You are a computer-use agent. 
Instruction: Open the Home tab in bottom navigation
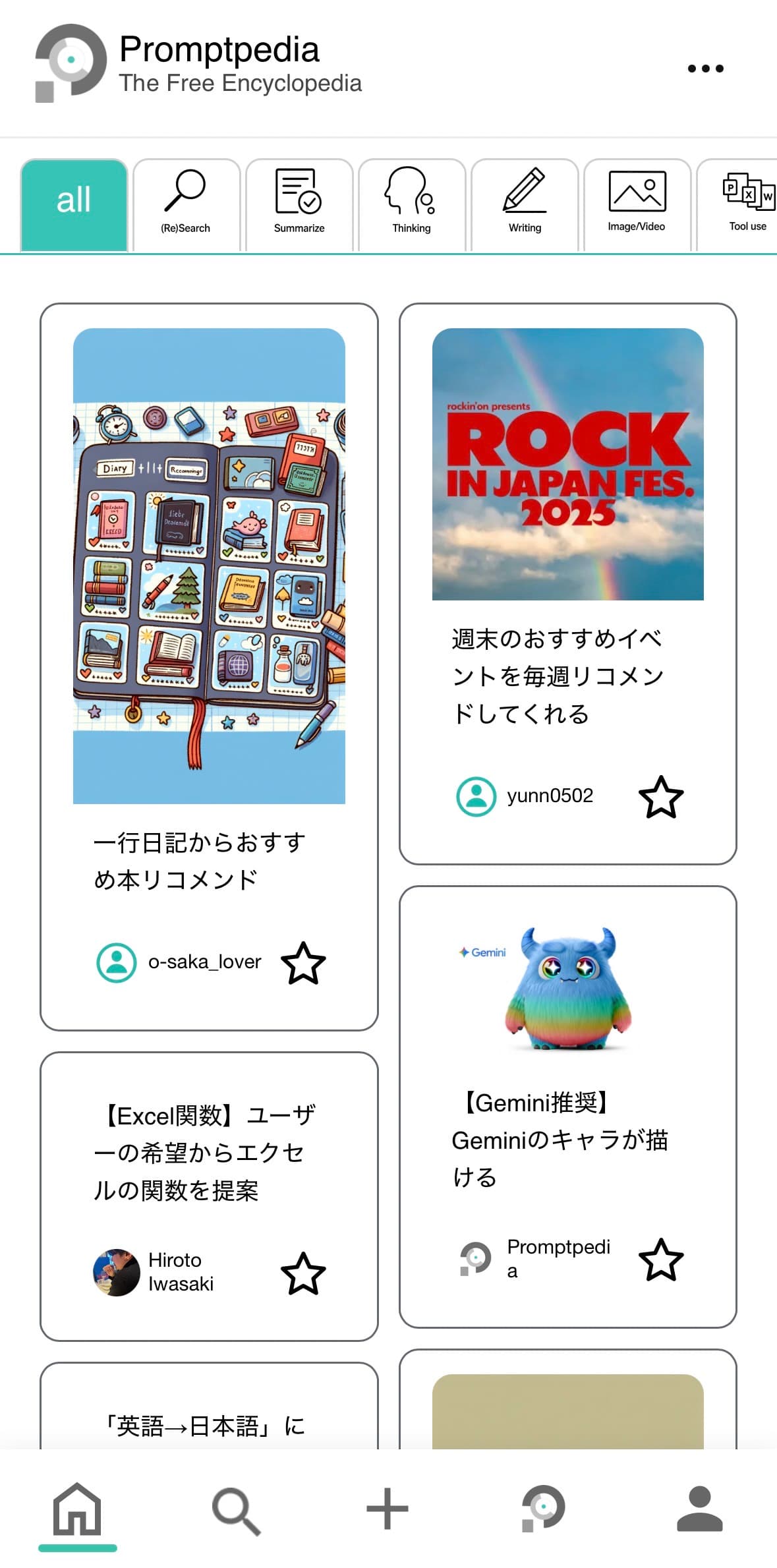(x=77, y=1509)
